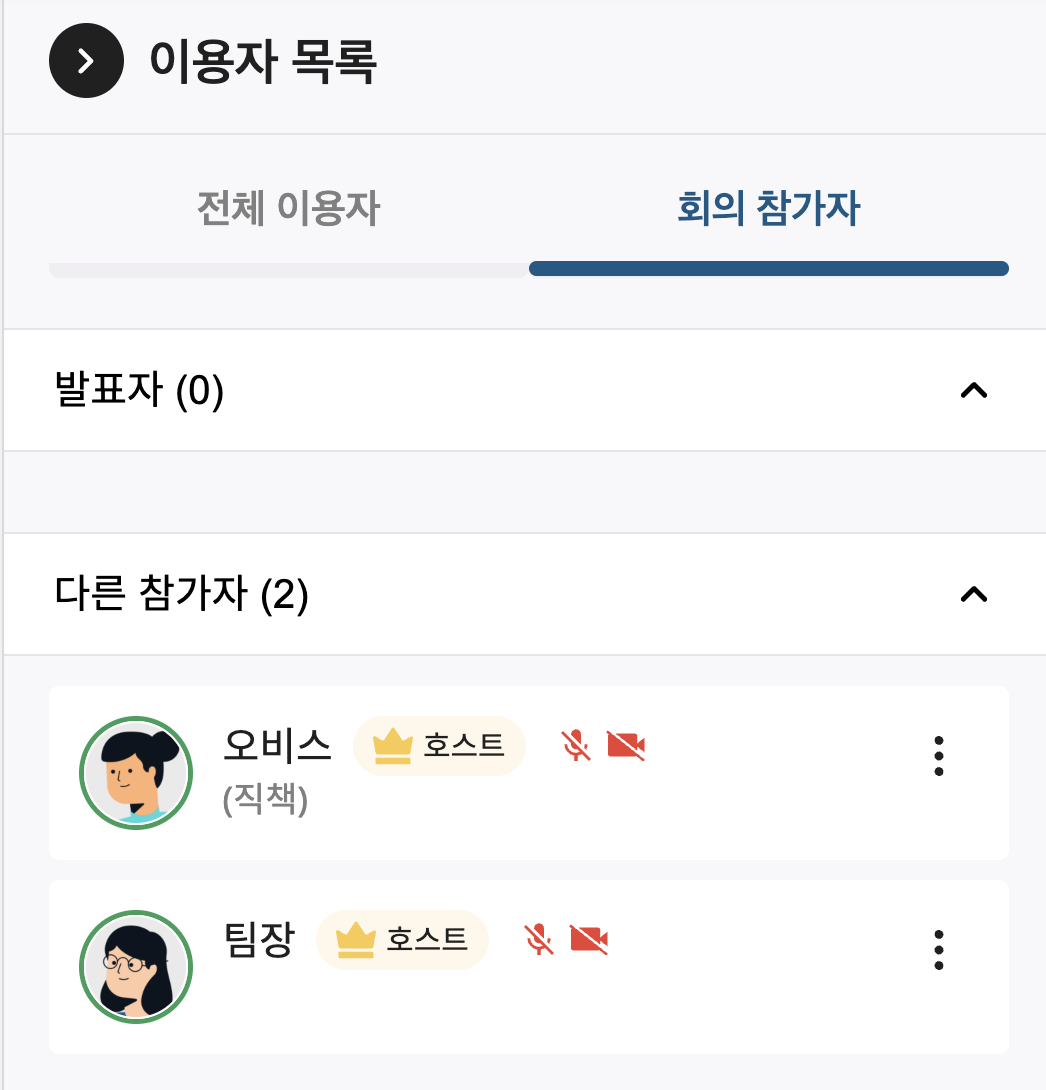Click the crown host badge next to 팀장

(x=355, y=939)
